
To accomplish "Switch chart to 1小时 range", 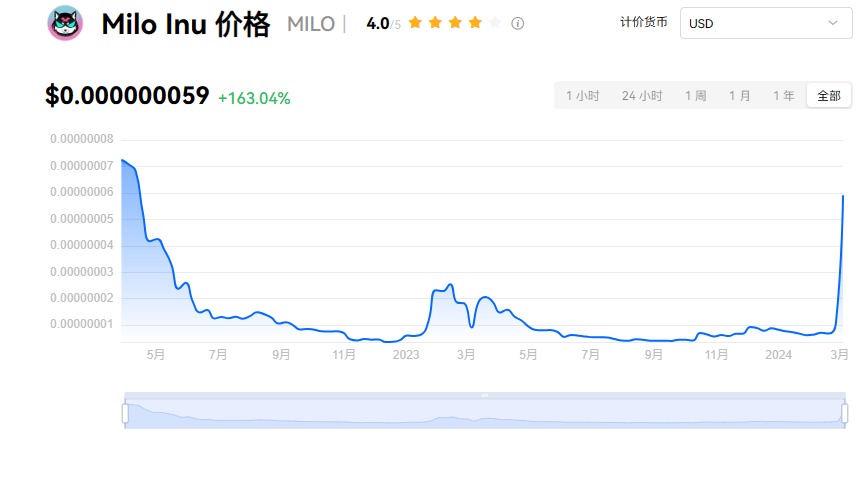I will [x=582, y=96].
